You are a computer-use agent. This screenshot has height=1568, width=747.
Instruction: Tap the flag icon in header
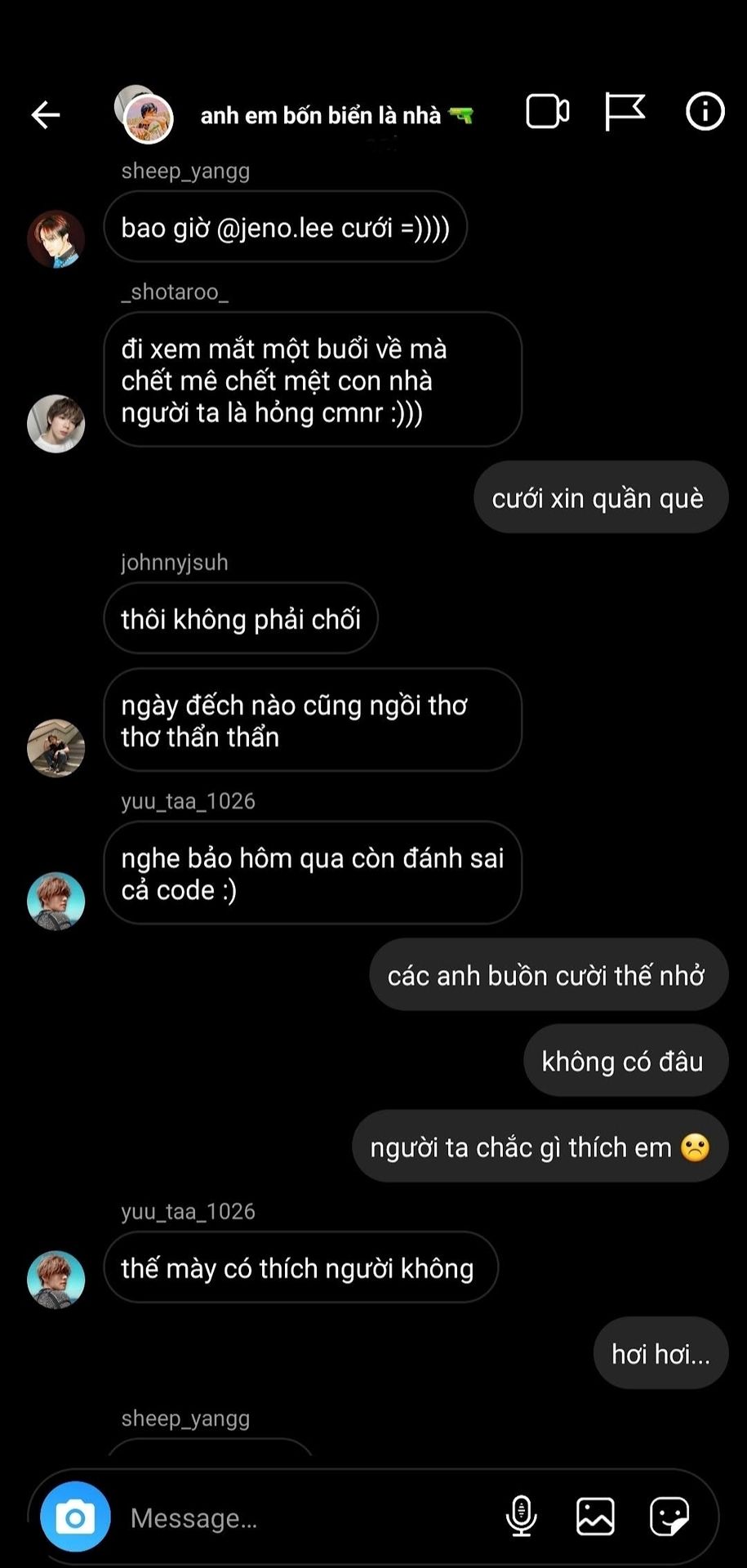tap(625, 112)
